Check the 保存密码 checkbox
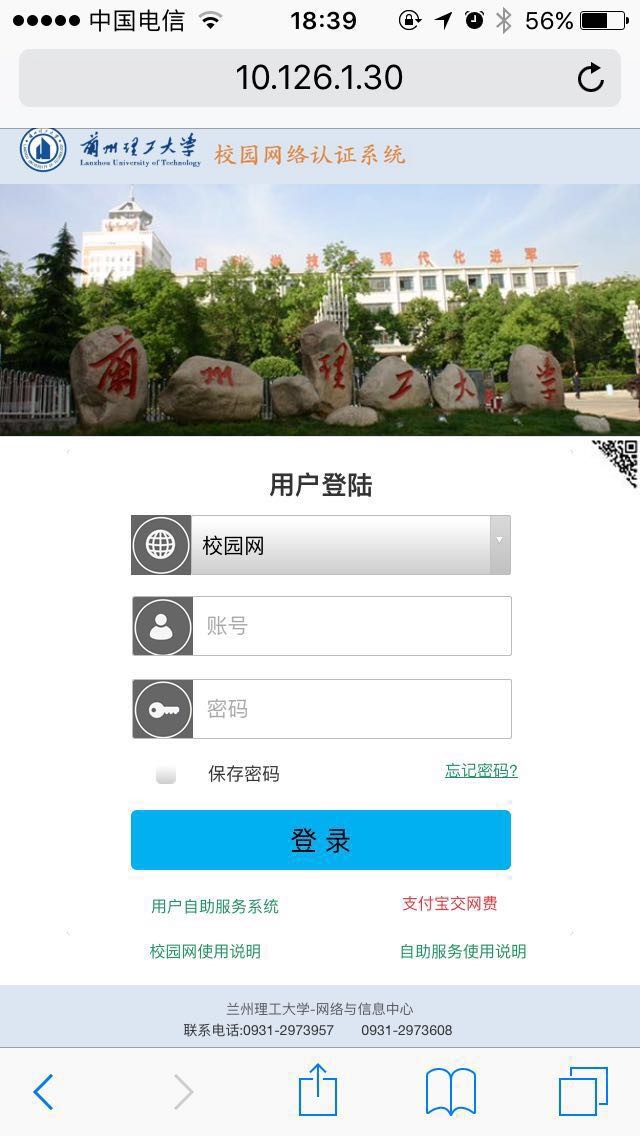The height and width of the screenshot is (1136, 640). click(x=166, y=774)
